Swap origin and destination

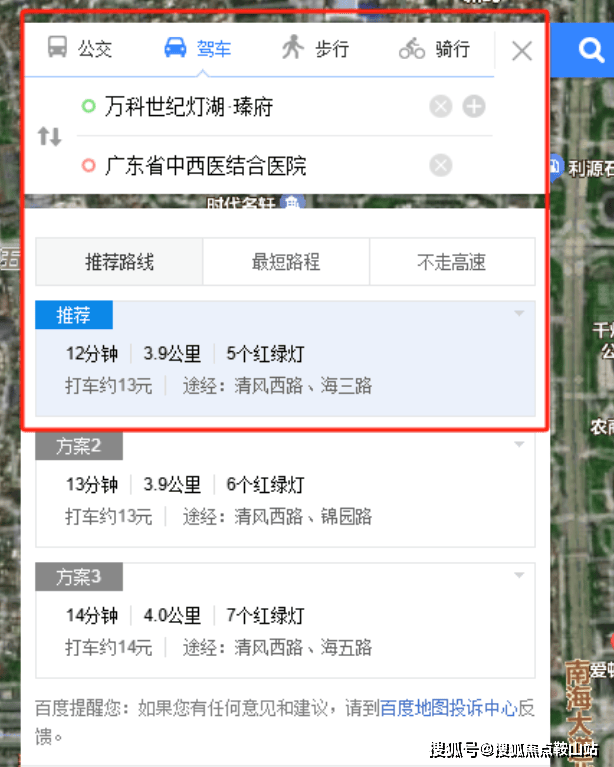(x=50, y=136)
